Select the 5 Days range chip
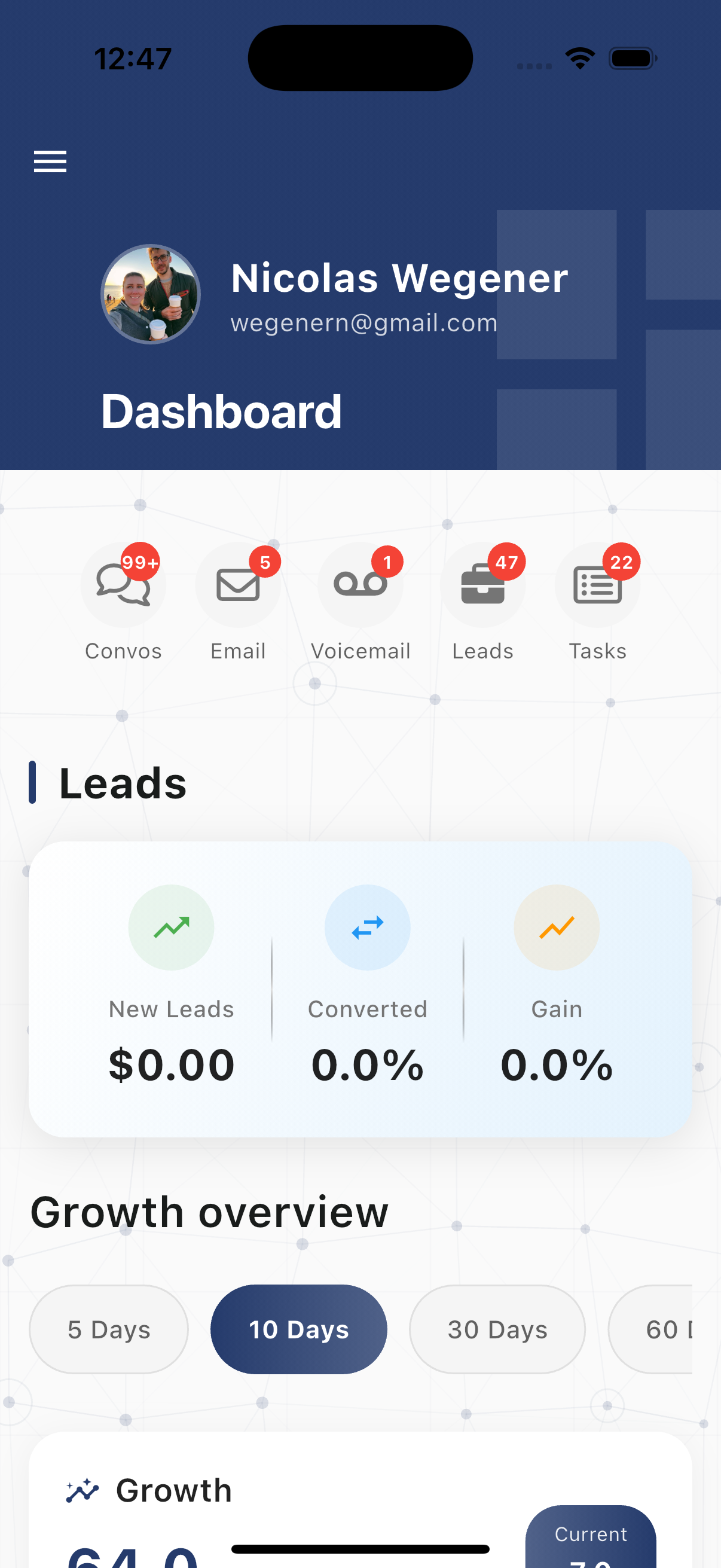This screenshot has height=1568, width=721. point(109,1329)
